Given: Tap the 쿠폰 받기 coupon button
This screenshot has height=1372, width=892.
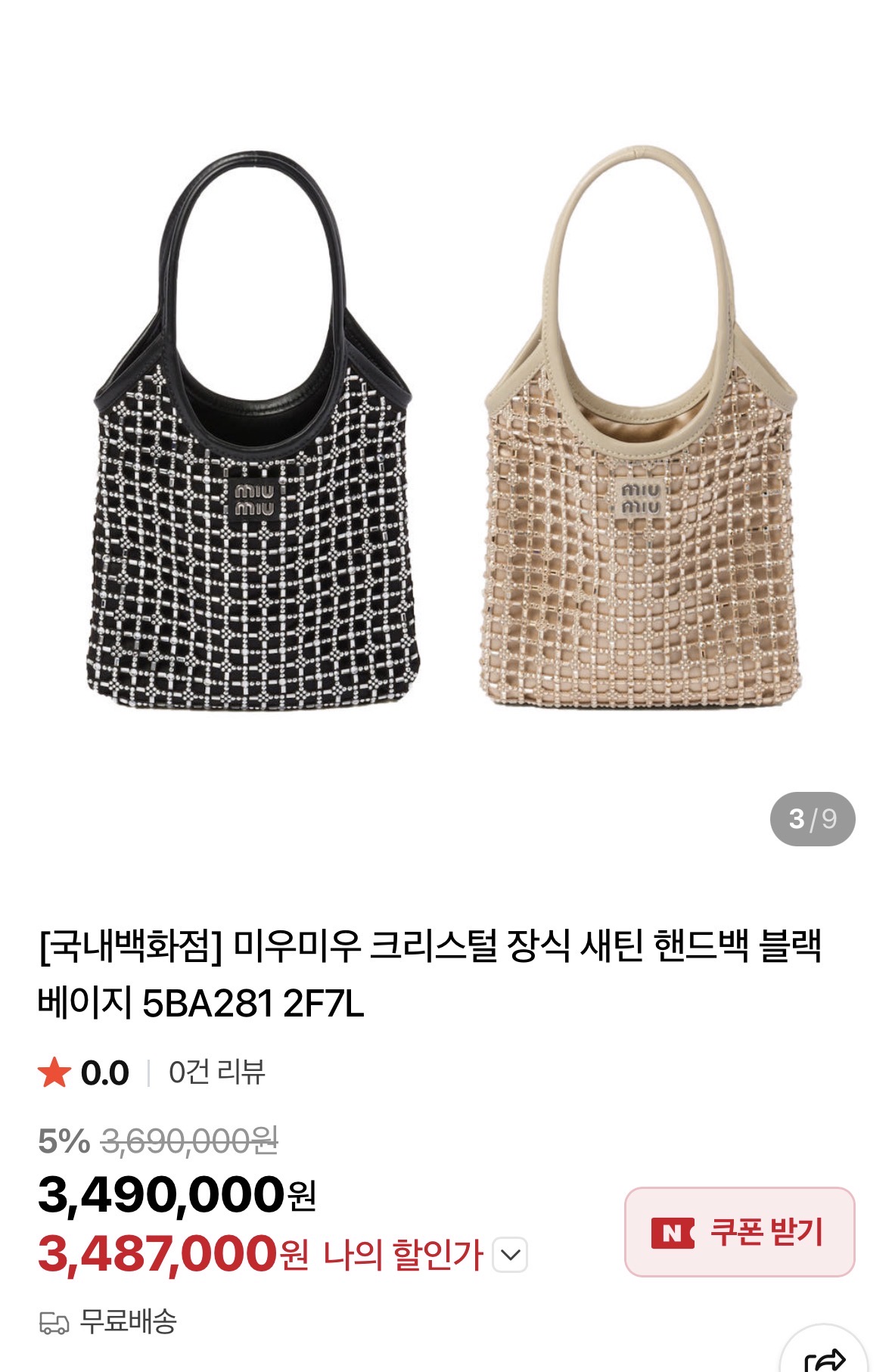Looking at the screenshot, I should (x=739, y=1232).
